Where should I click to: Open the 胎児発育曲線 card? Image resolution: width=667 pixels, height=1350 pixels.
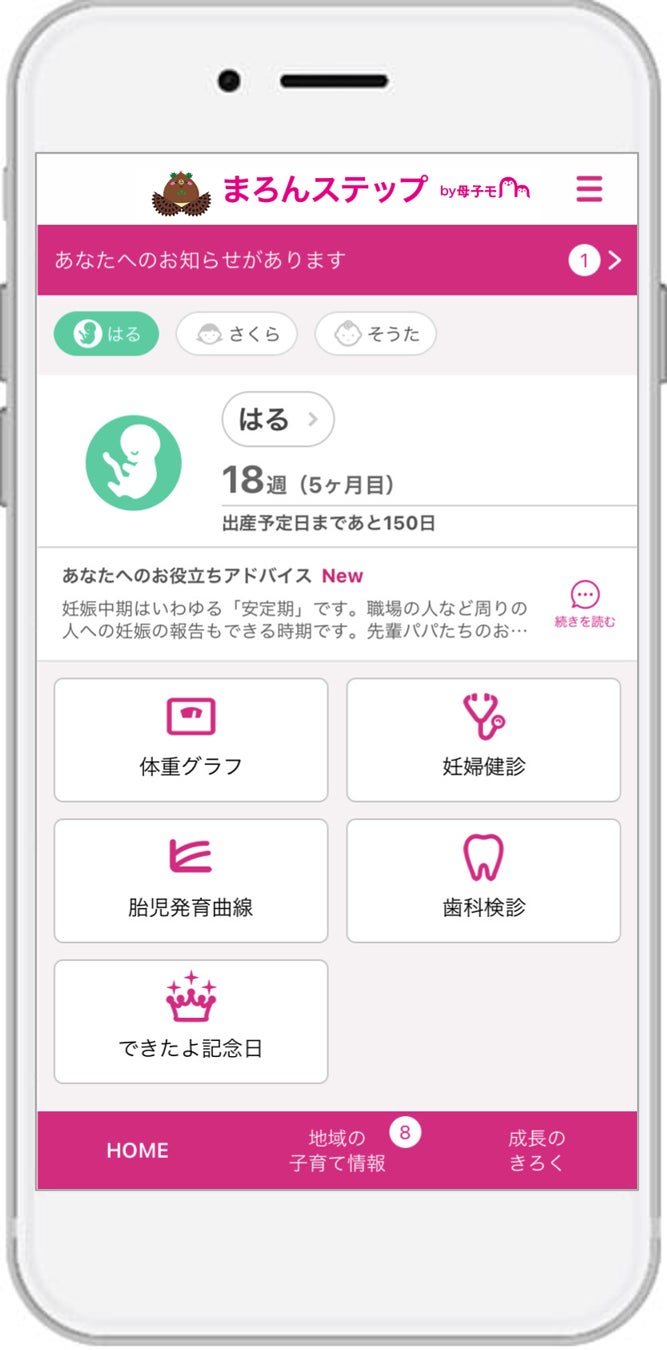click(x=191, y=881)
